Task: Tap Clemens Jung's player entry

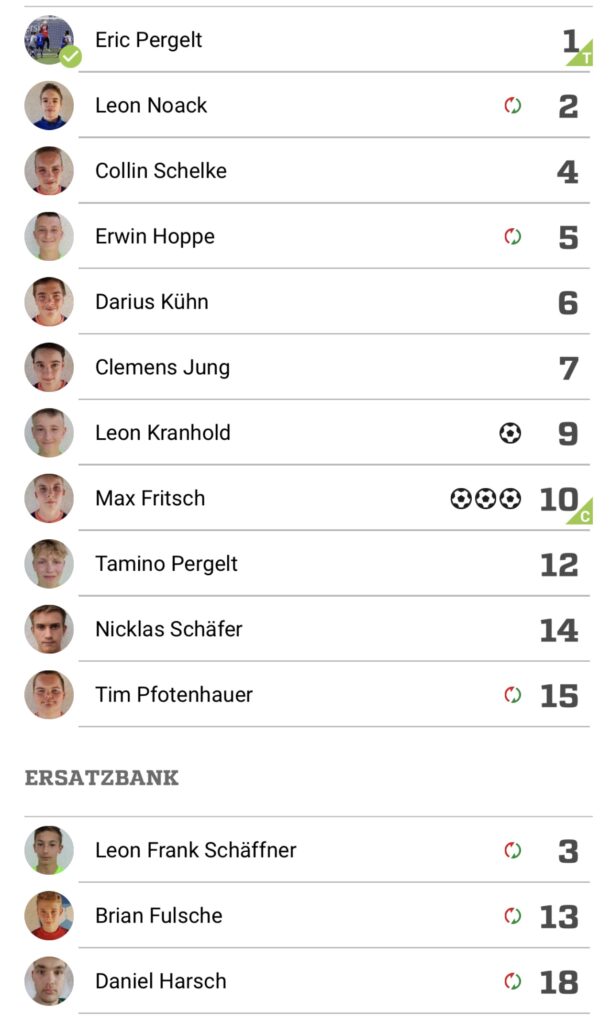Action: 162,367
